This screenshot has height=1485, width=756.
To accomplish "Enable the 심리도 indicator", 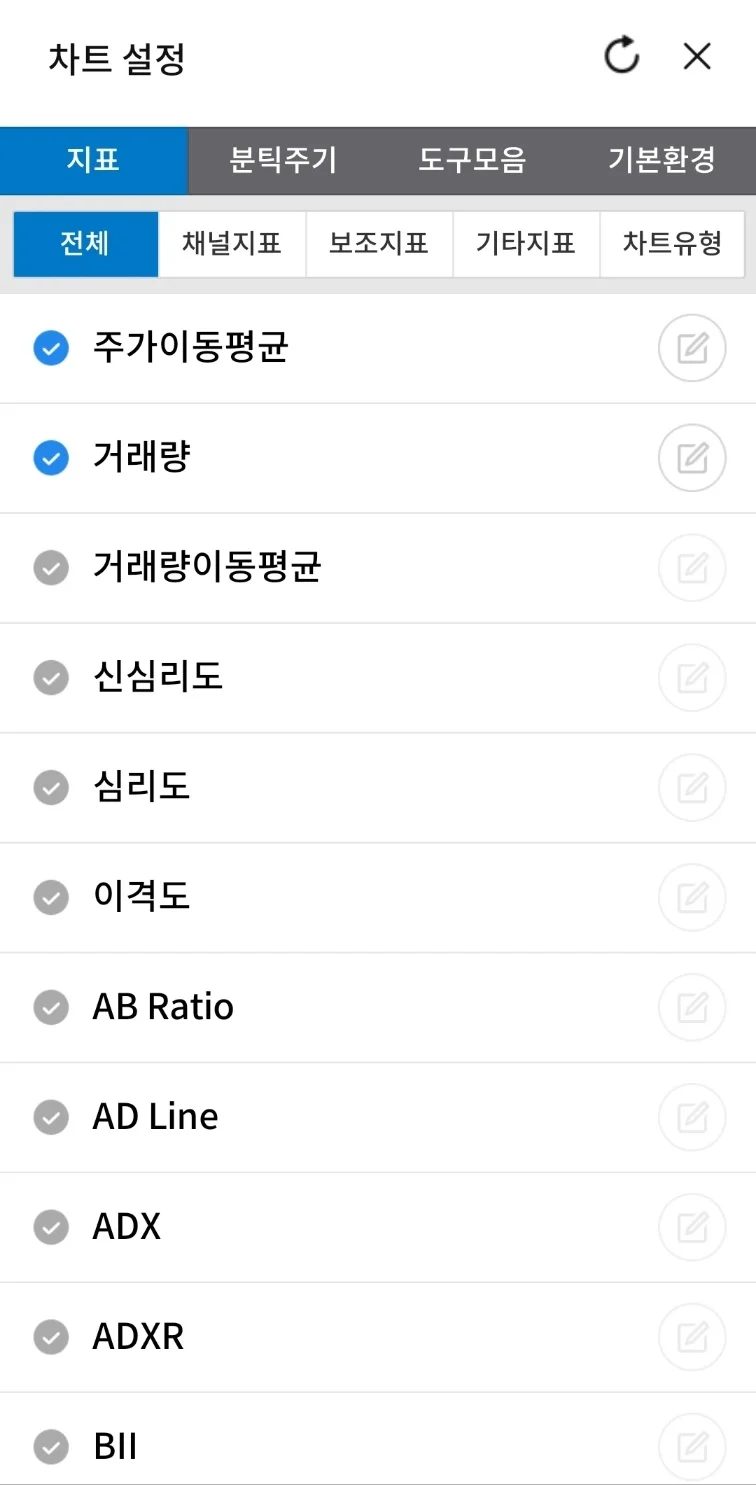I will pos(50,787).
